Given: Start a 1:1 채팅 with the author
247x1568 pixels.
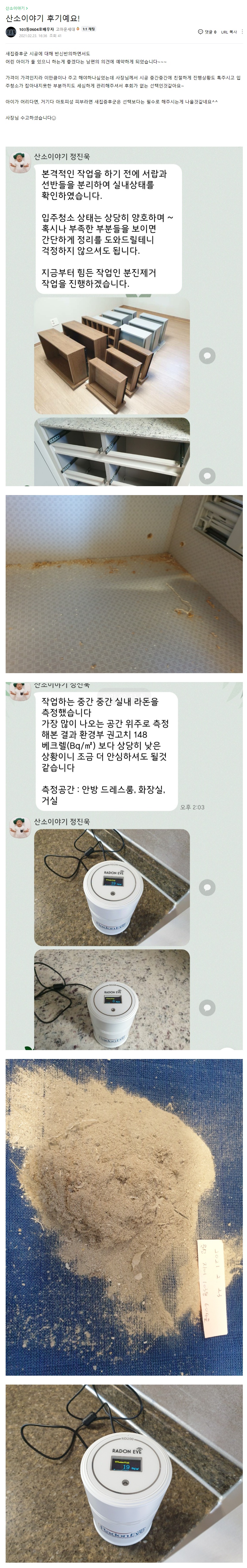Looking at the screenshot, I should point(89,29).
